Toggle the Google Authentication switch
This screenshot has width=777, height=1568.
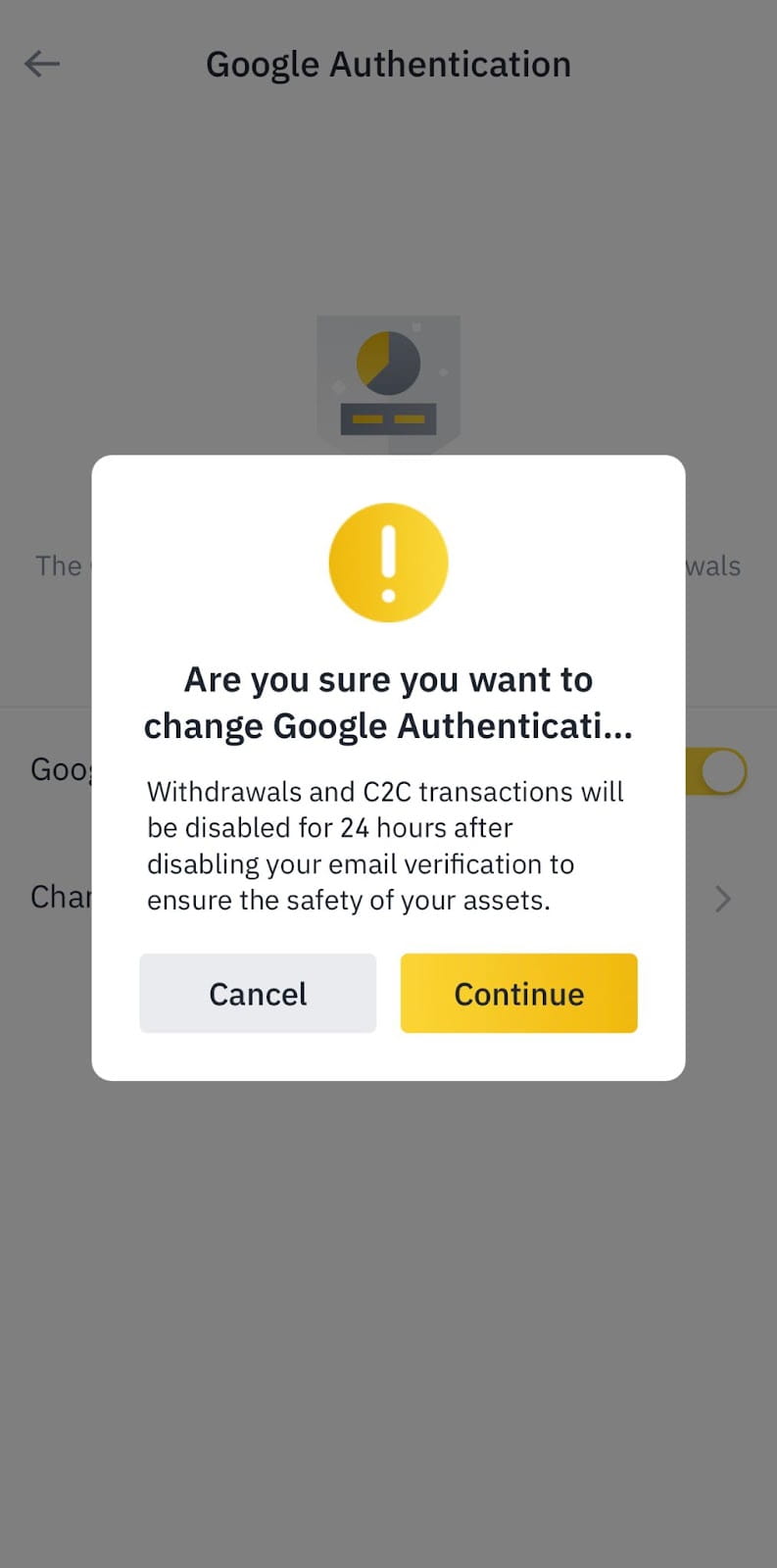point(718,771)
